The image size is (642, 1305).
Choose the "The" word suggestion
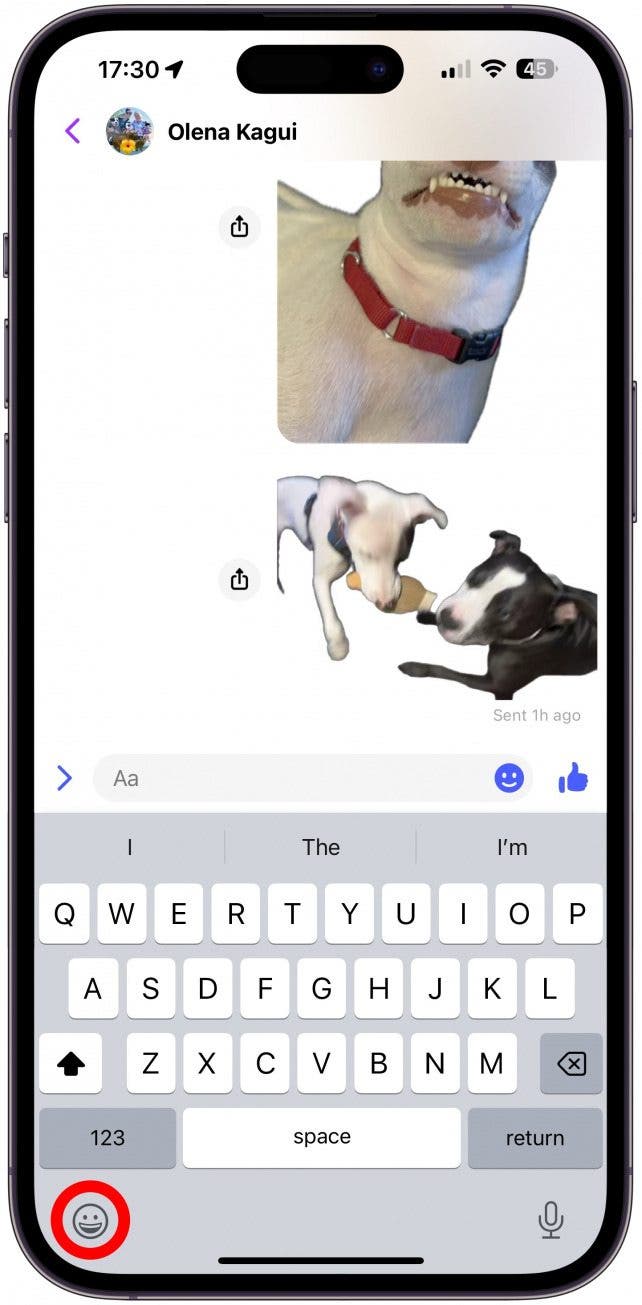point(321,847)
